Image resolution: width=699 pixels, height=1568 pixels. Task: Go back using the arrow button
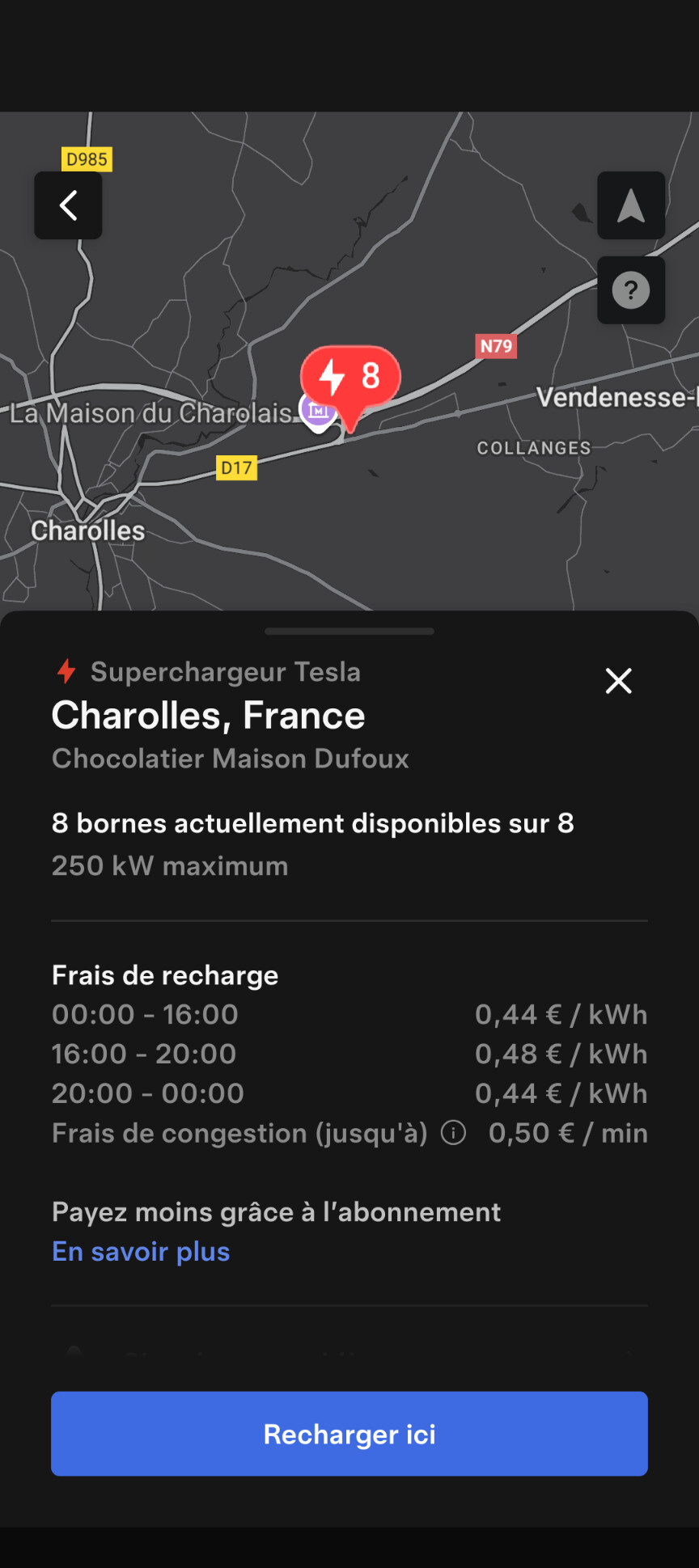click(x=68, y=205)
